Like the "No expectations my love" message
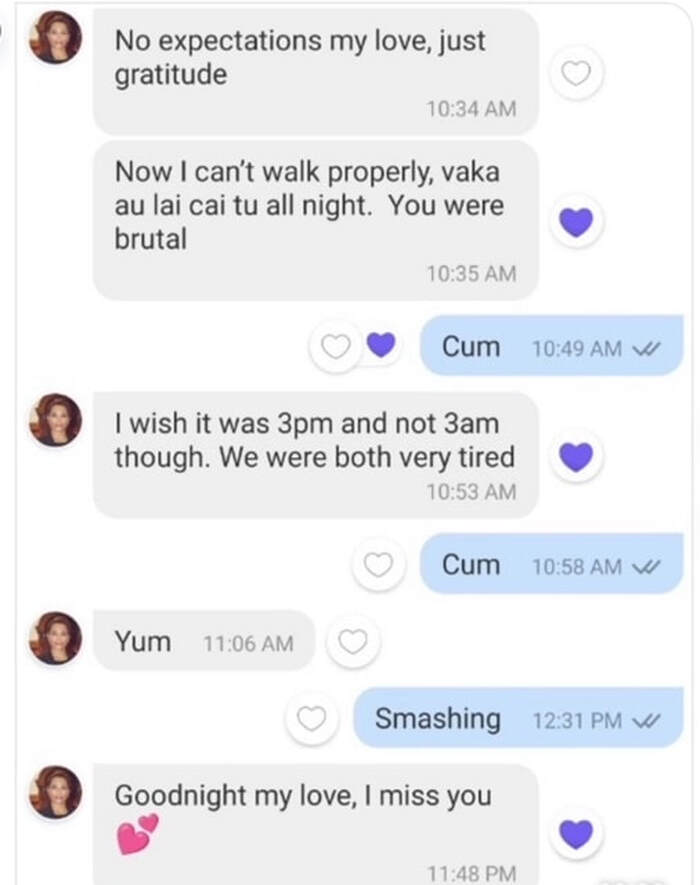This screenshot has height=885, width=700. coord(579,73)
